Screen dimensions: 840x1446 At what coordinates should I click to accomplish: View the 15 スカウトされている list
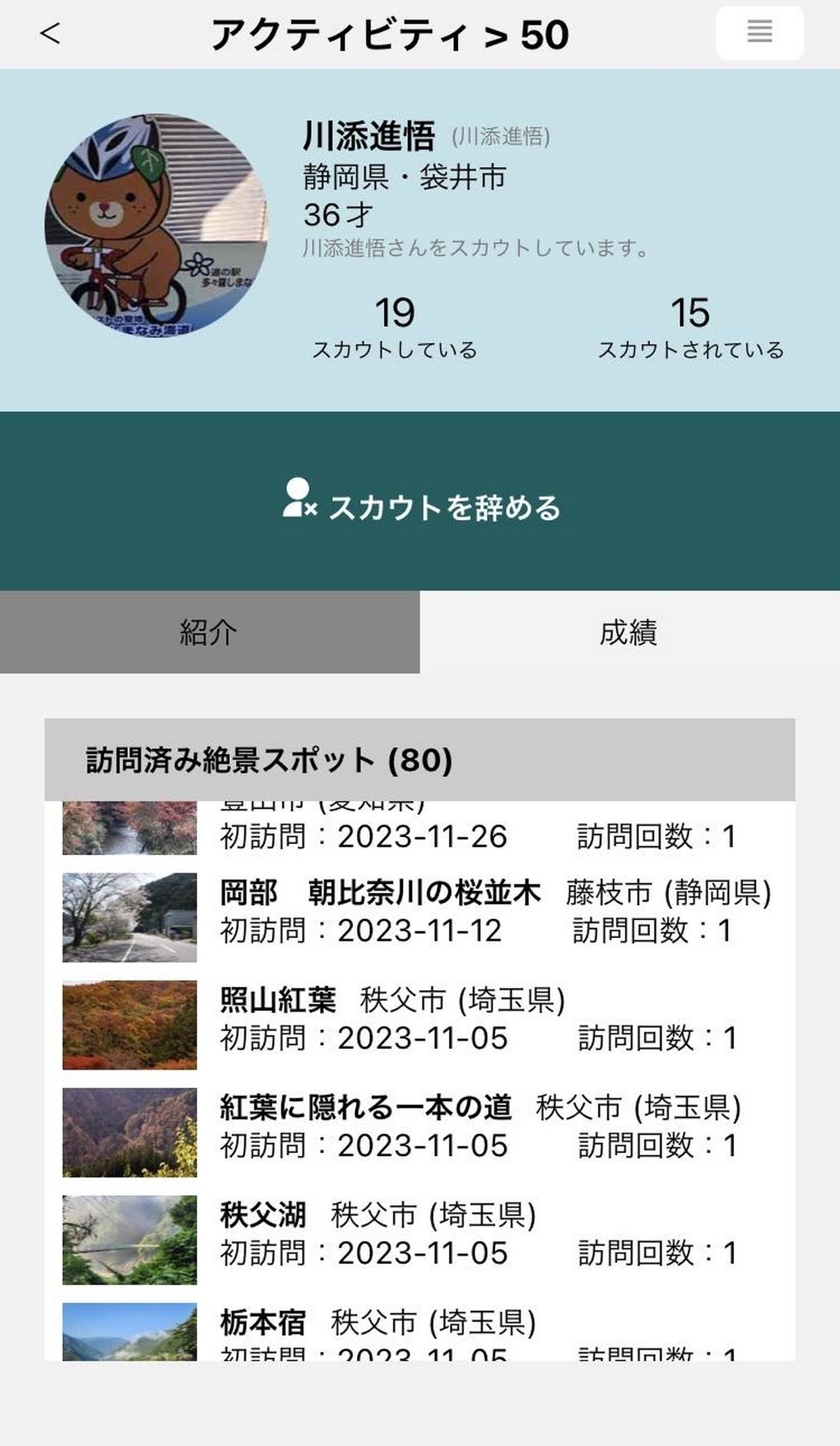691,327
